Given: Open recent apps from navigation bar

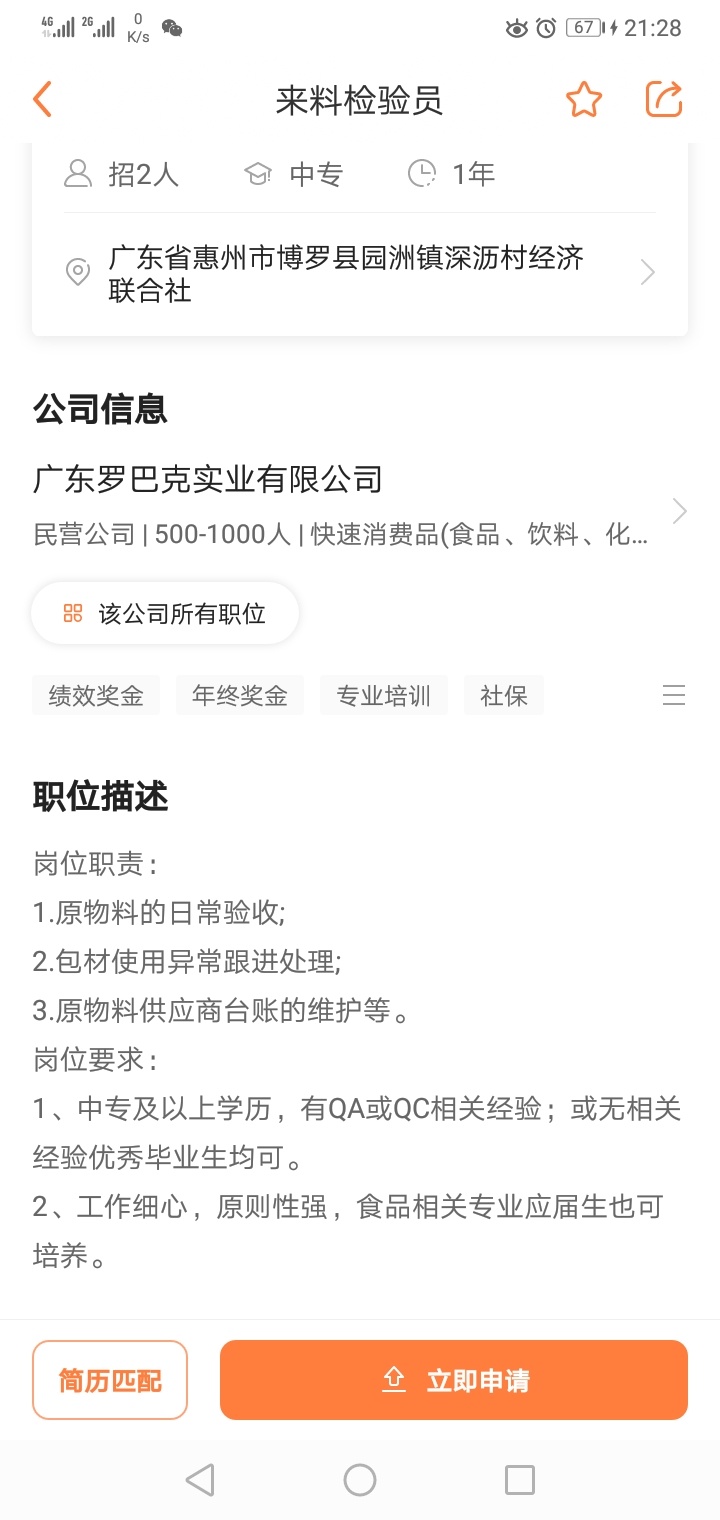Looking at the screenshot, I should point(519,1480).
